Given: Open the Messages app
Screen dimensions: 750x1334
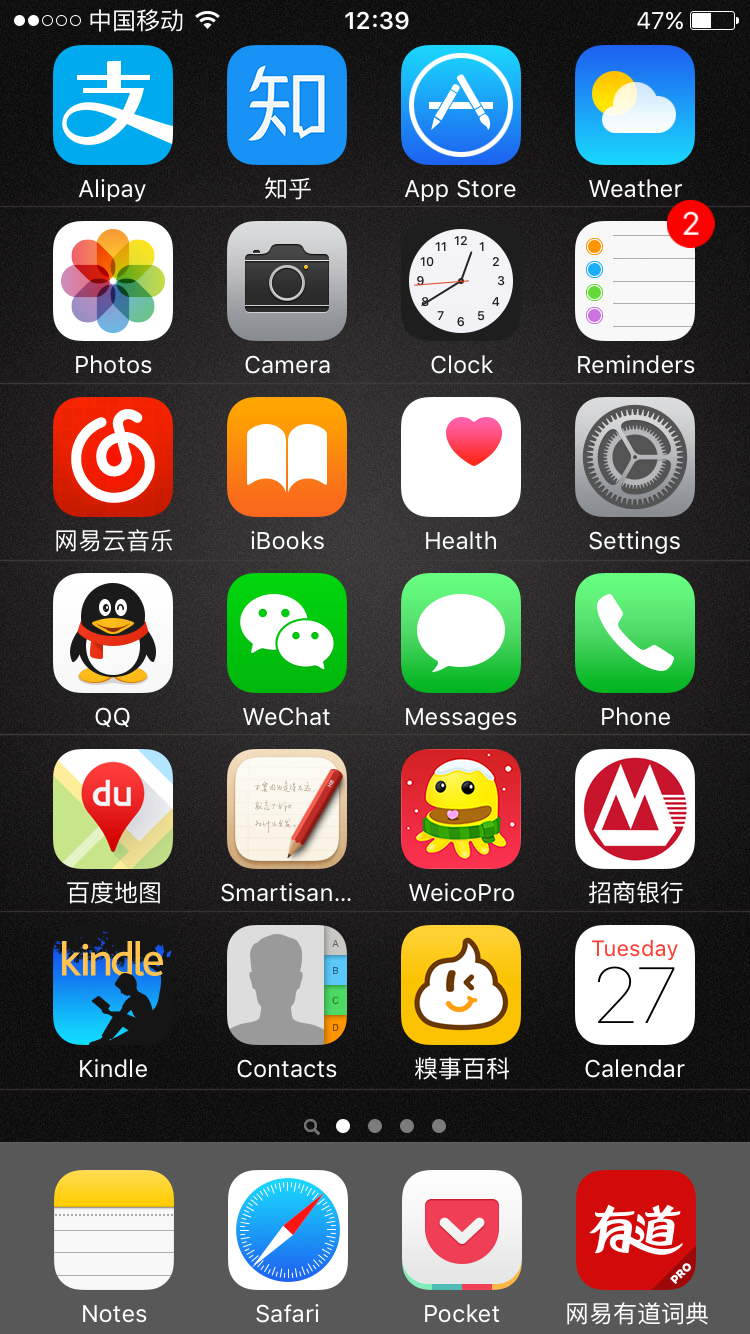Looking at the screenshot, I should coord(461,633).
